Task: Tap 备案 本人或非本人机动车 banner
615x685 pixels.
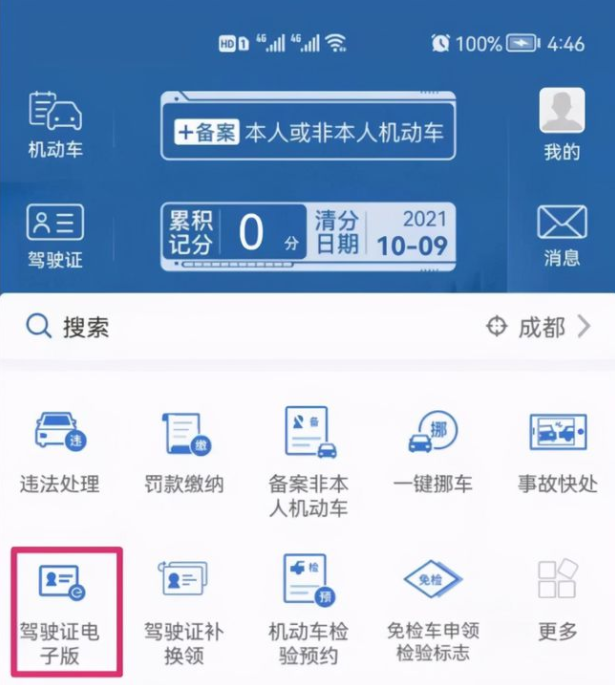Action: 308,128
